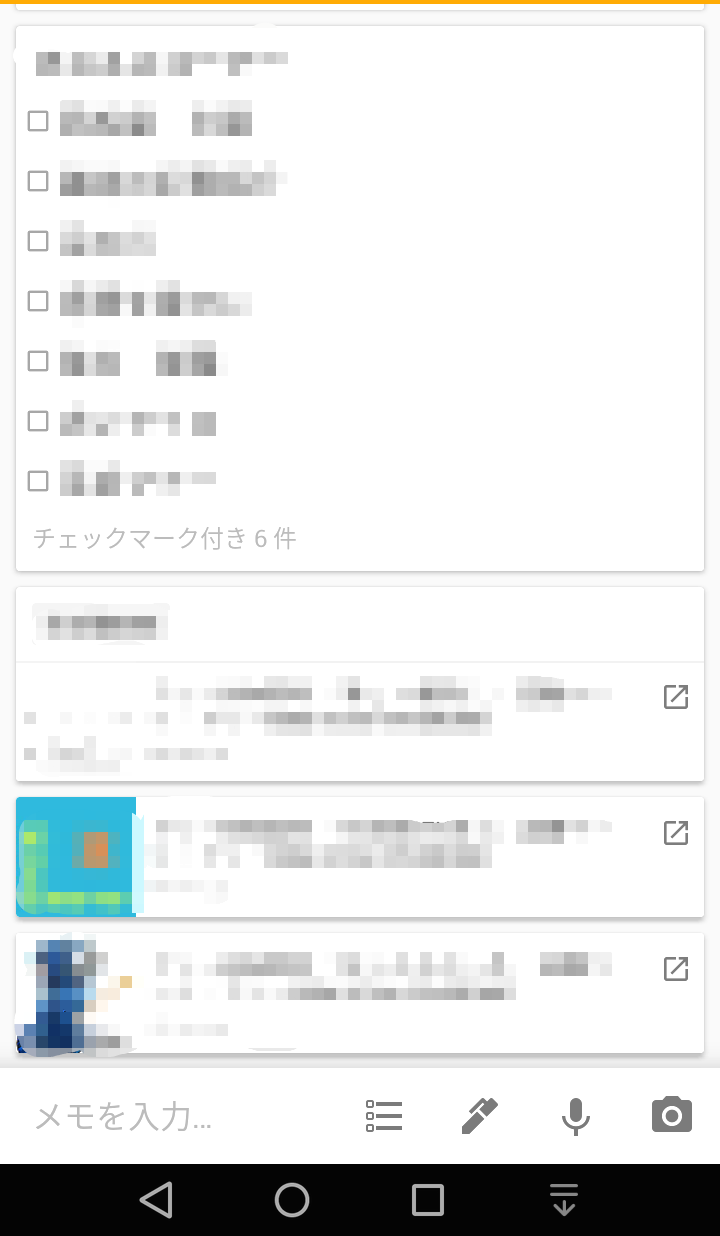Screen dimensions: 720x1236
Task: Start a new drawing note
Action: (480, 1116)
